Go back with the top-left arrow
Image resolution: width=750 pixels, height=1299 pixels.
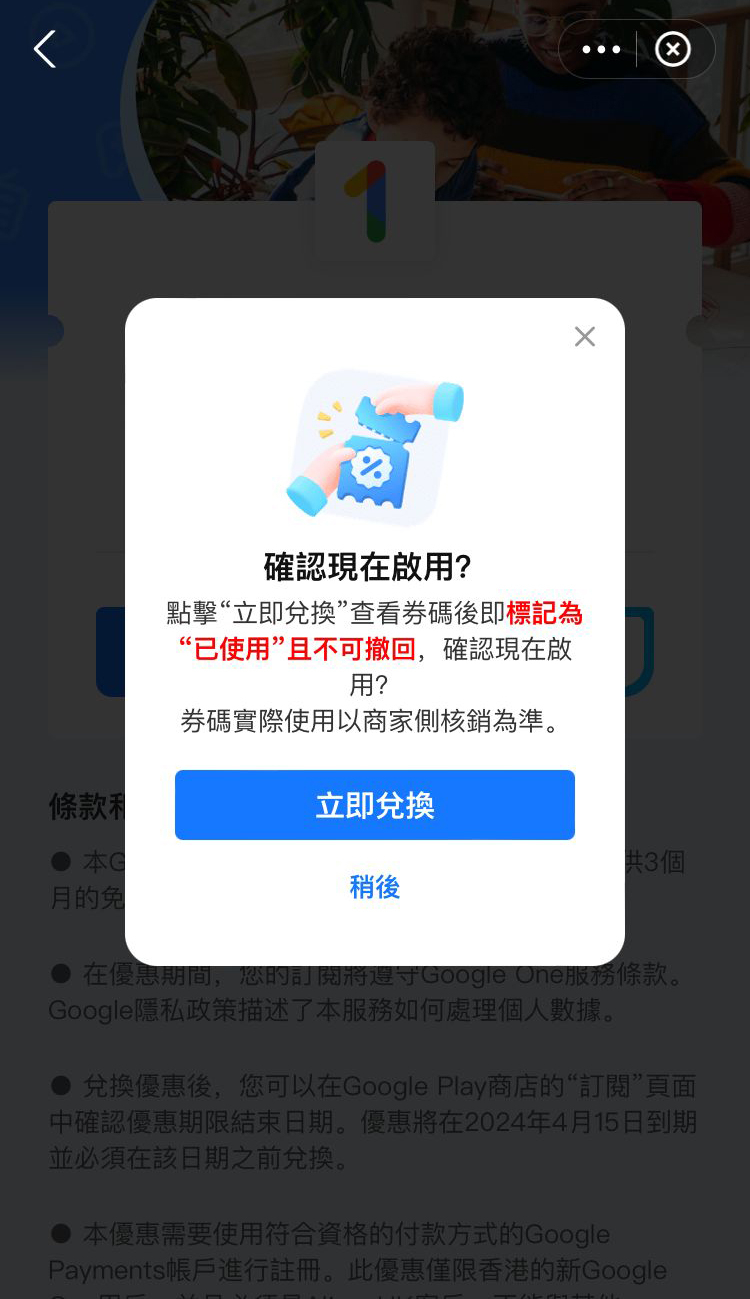tap(44, 49)
